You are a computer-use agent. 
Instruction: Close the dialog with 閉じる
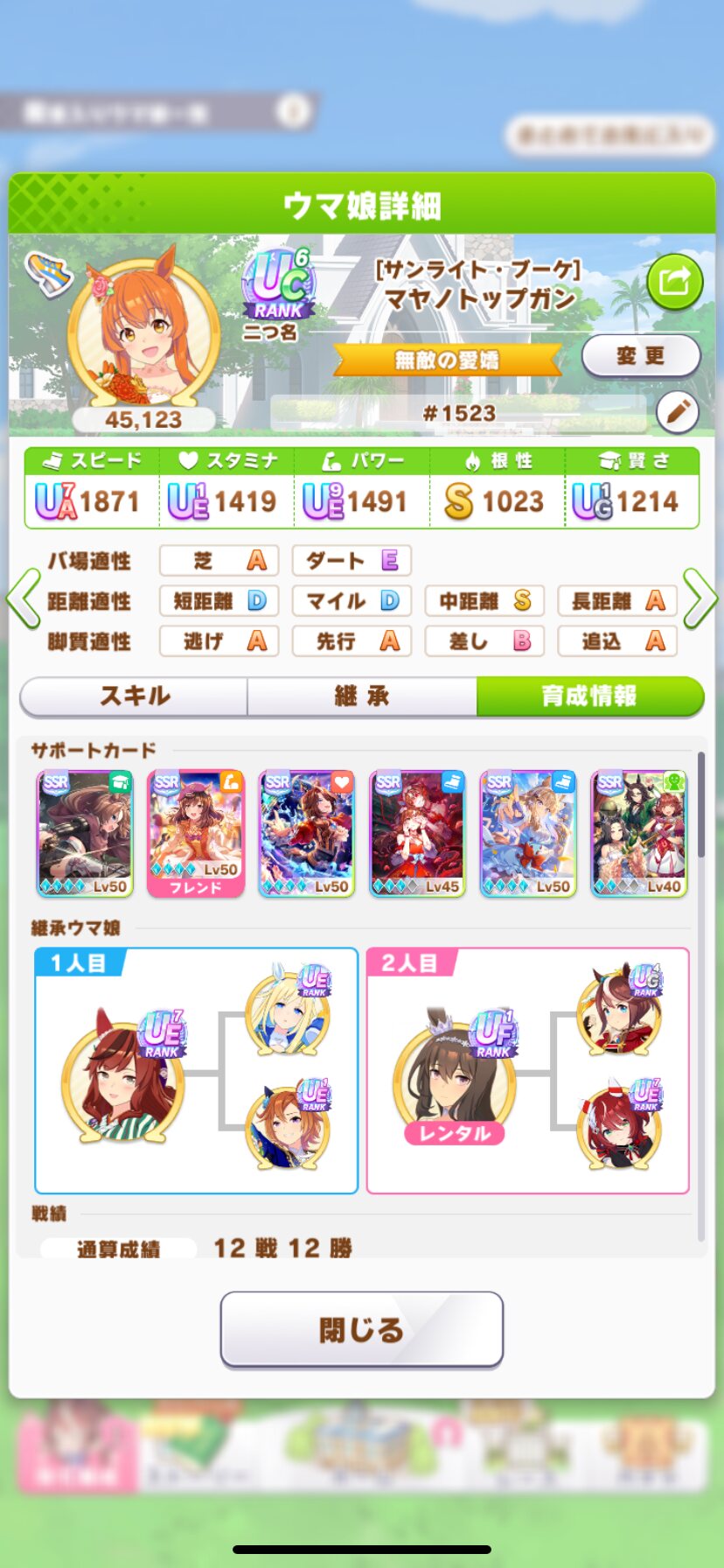(x=362, y=1329)
